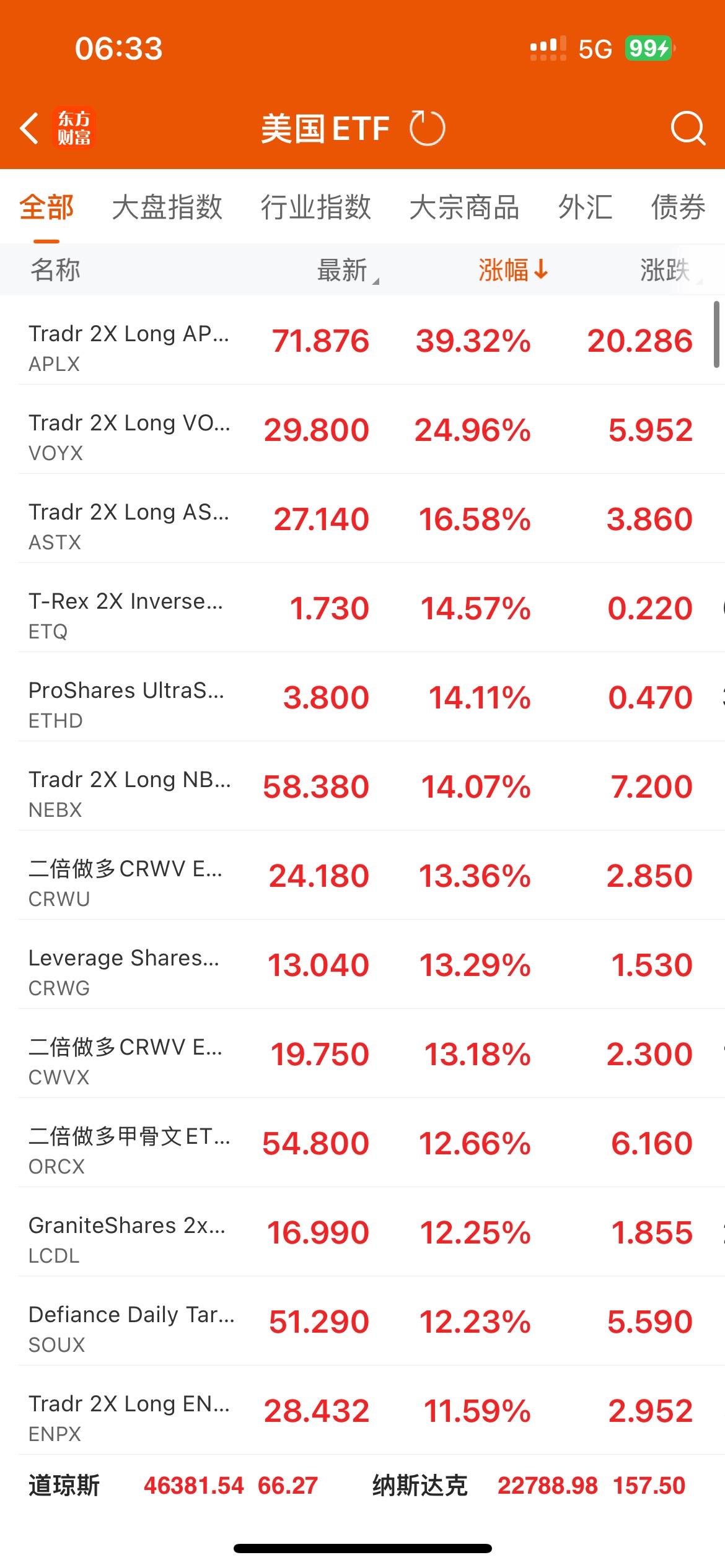725x1568 pixels.
Task: Open the 纳斯达克 index quote
Action: (529, 1486)
